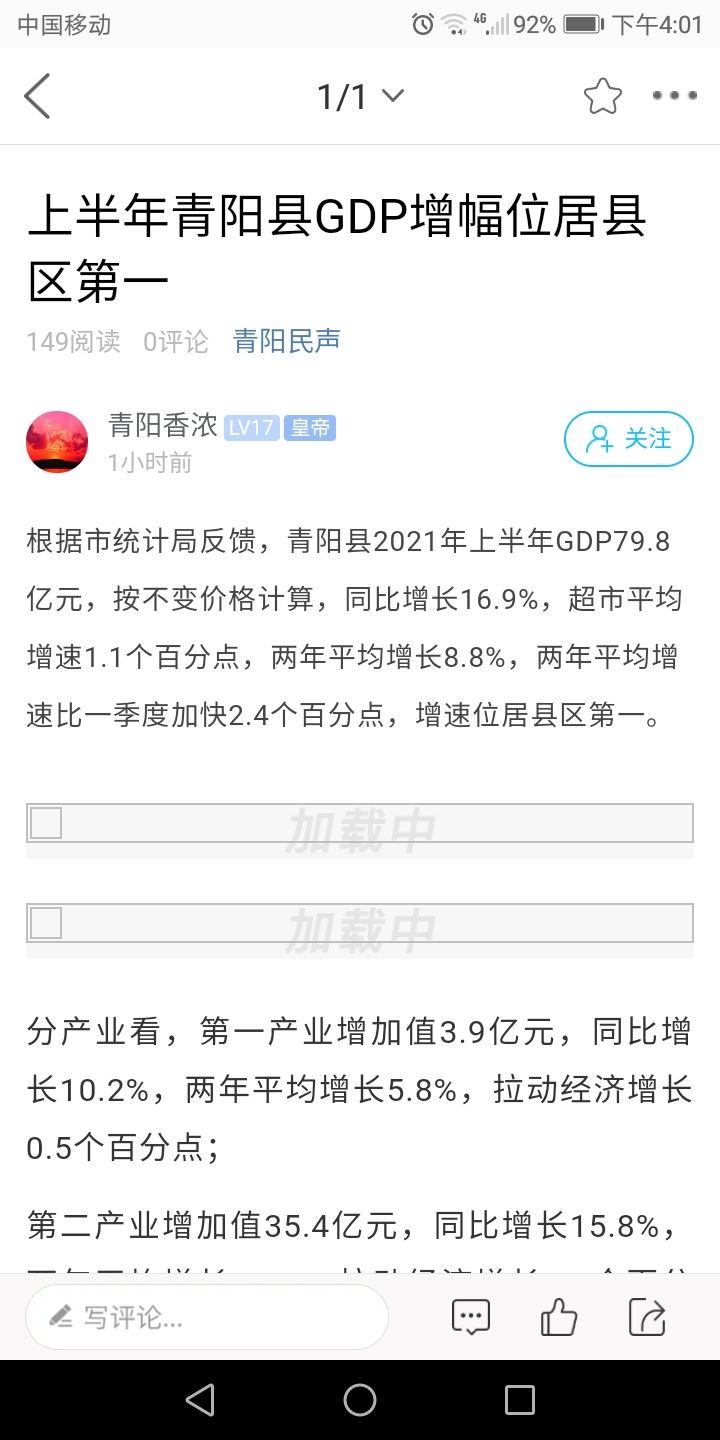The image size is (720, 1440).
Task: Favorite this post with the star icon
Action: (603, 97)
